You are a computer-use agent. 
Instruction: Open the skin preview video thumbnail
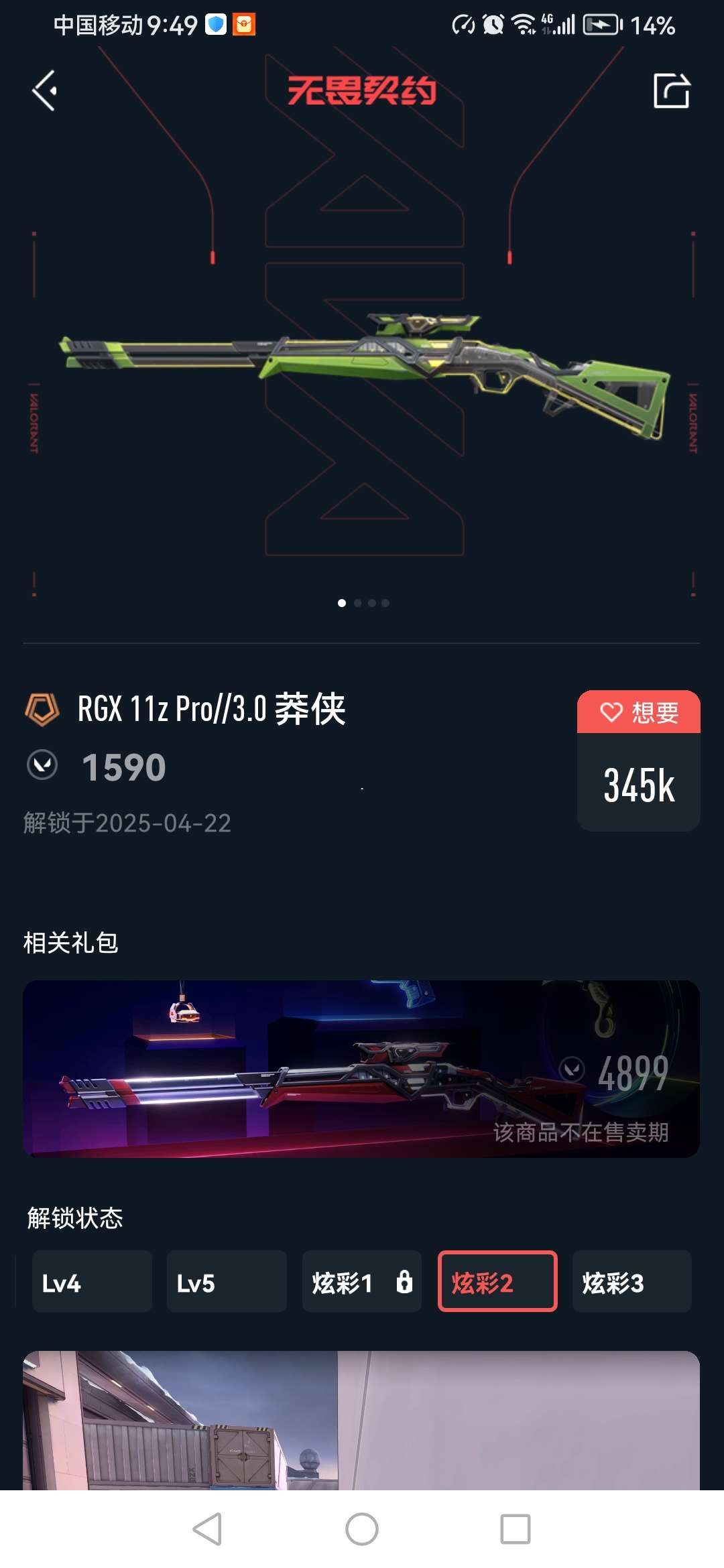[x=361, y=1421]
